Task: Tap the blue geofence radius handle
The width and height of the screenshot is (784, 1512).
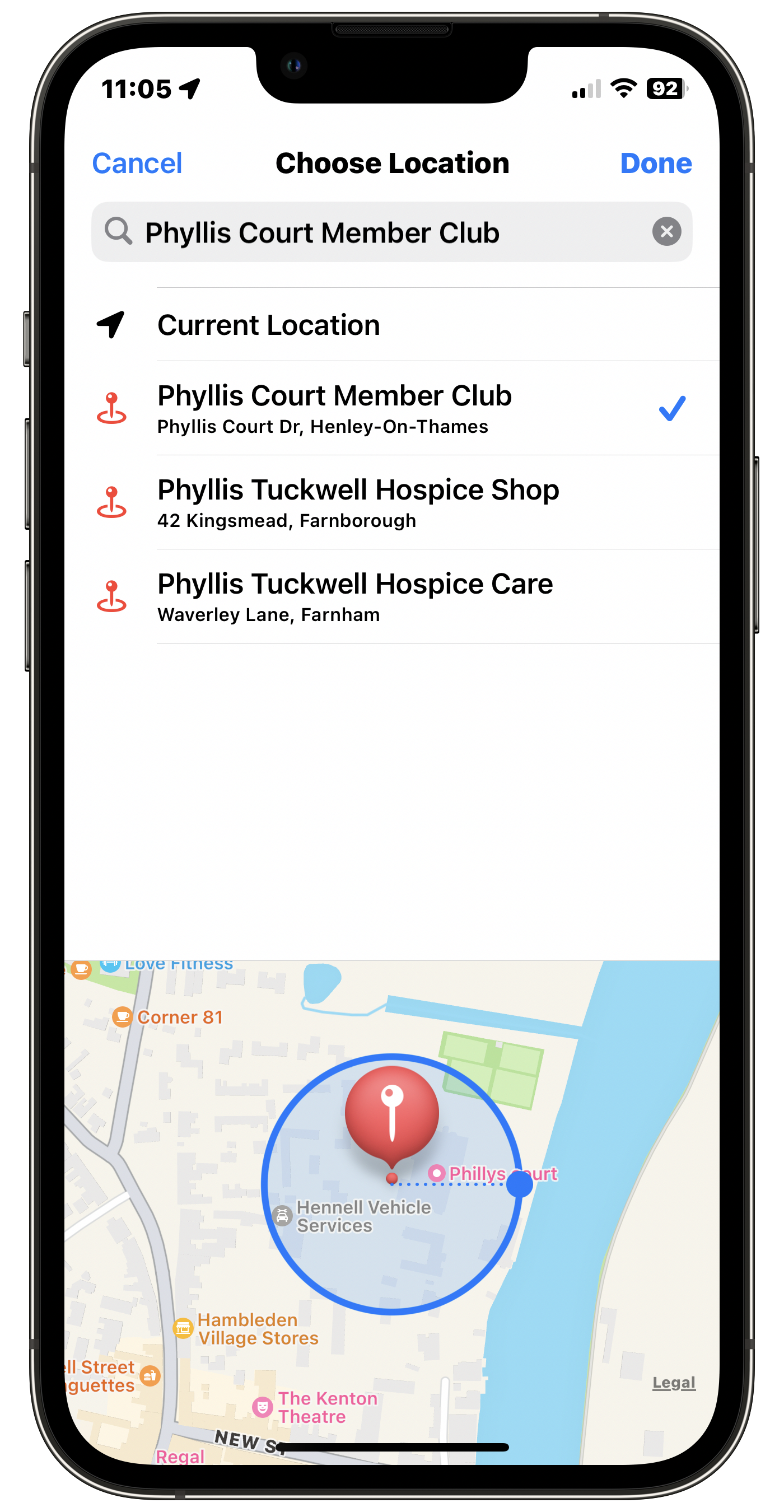Action: click(519, 1184)
